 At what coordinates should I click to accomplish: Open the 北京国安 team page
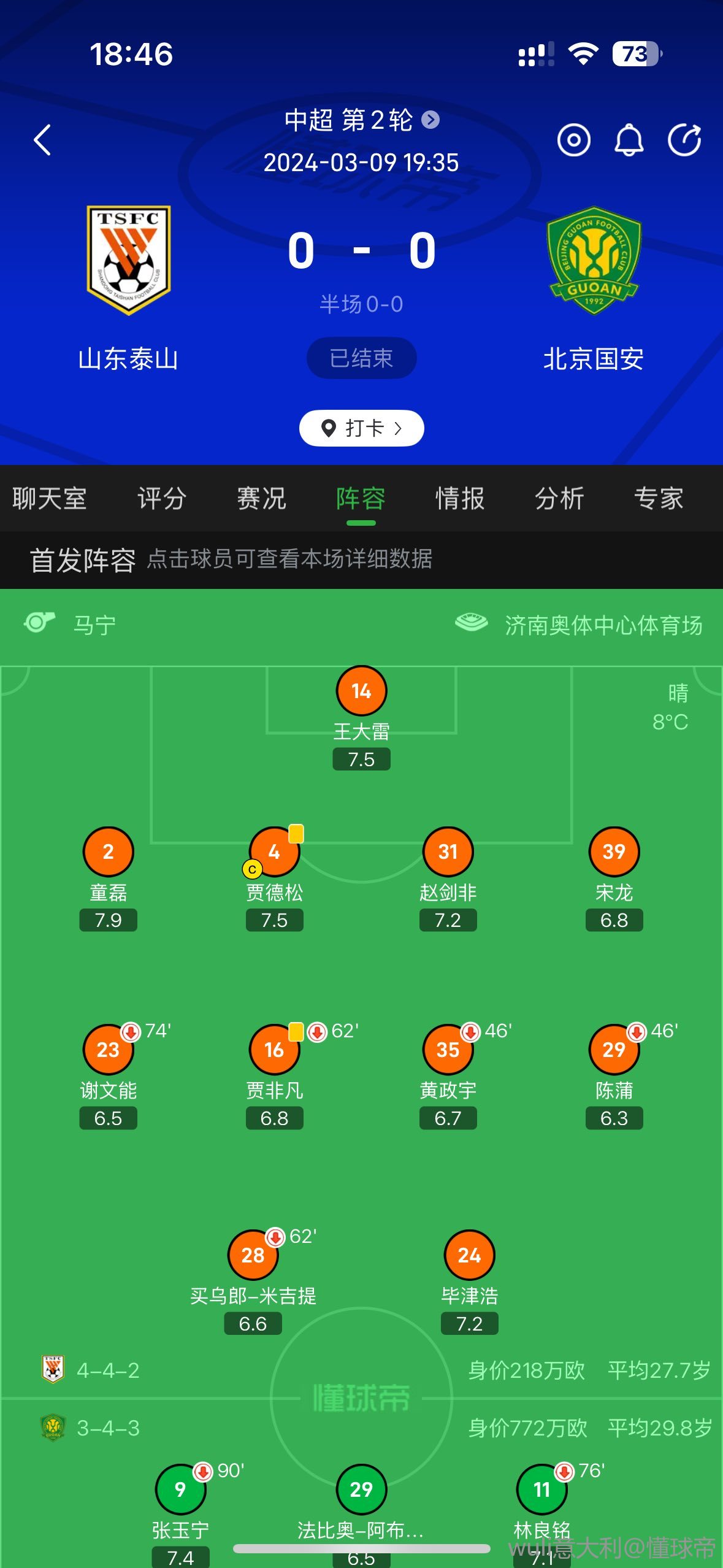coord(593,261)
